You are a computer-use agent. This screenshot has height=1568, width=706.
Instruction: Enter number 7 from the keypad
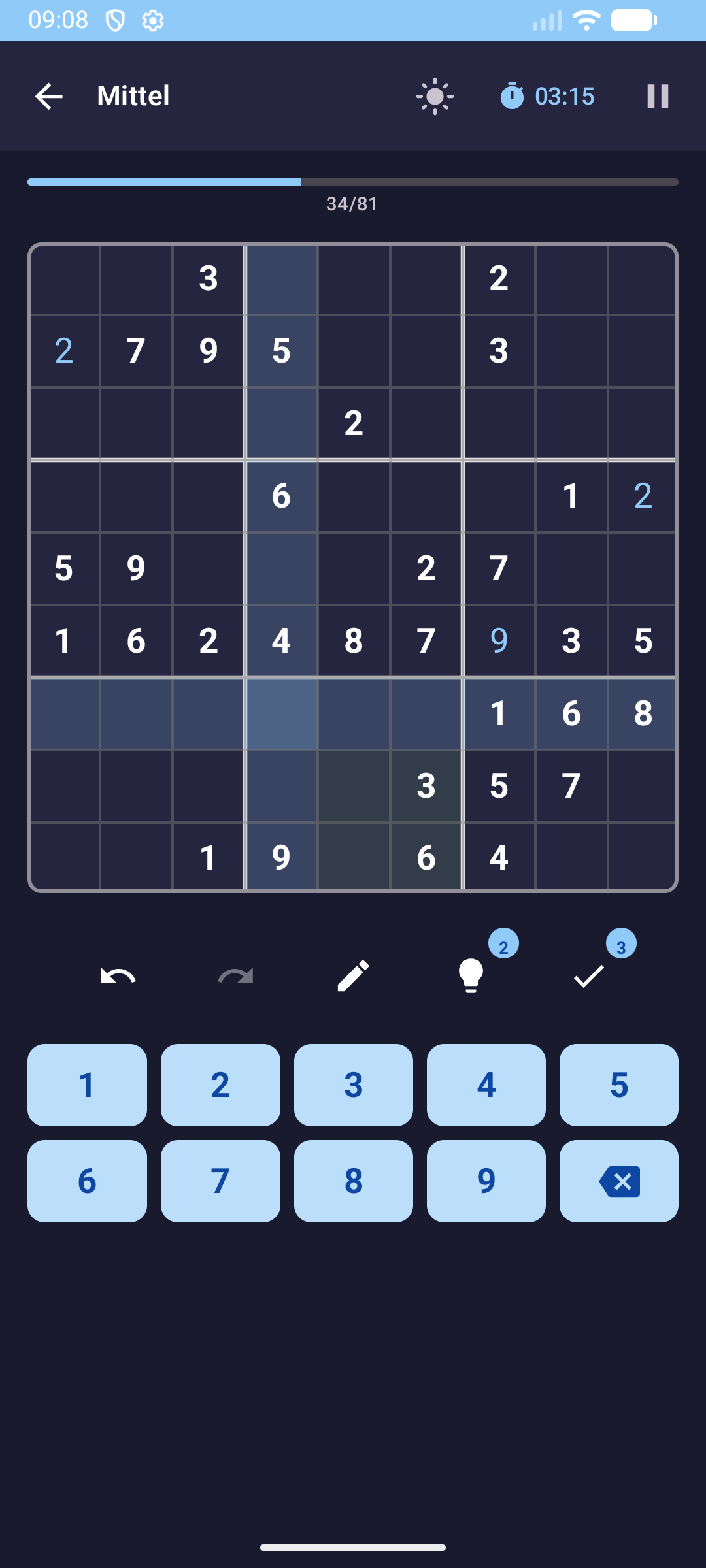220,1181
